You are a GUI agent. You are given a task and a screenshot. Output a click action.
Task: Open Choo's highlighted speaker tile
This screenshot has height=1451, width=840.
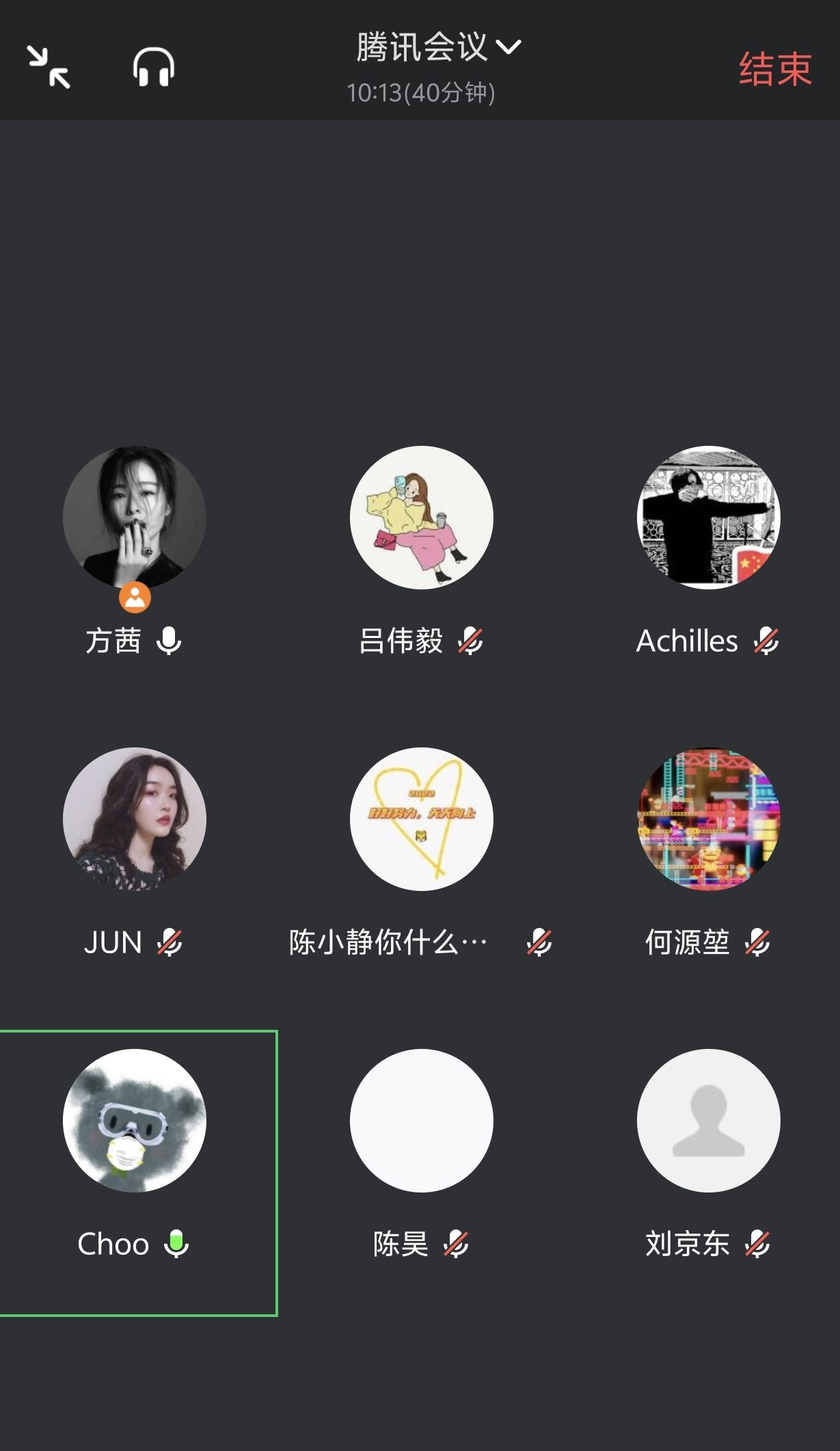pyautogui.click(x=135, y=1120)
